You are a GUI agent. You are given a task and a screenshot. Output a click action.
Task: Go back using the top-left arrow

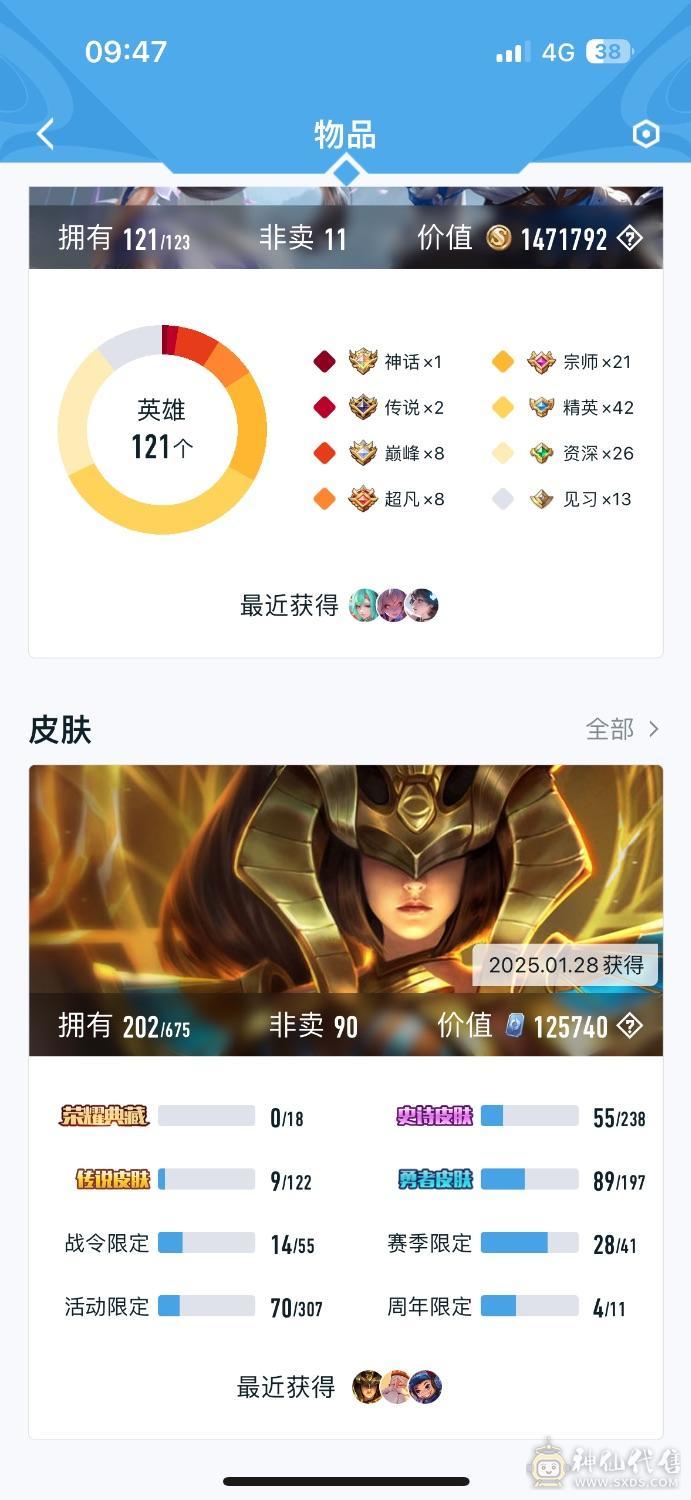tap(45, 134)
